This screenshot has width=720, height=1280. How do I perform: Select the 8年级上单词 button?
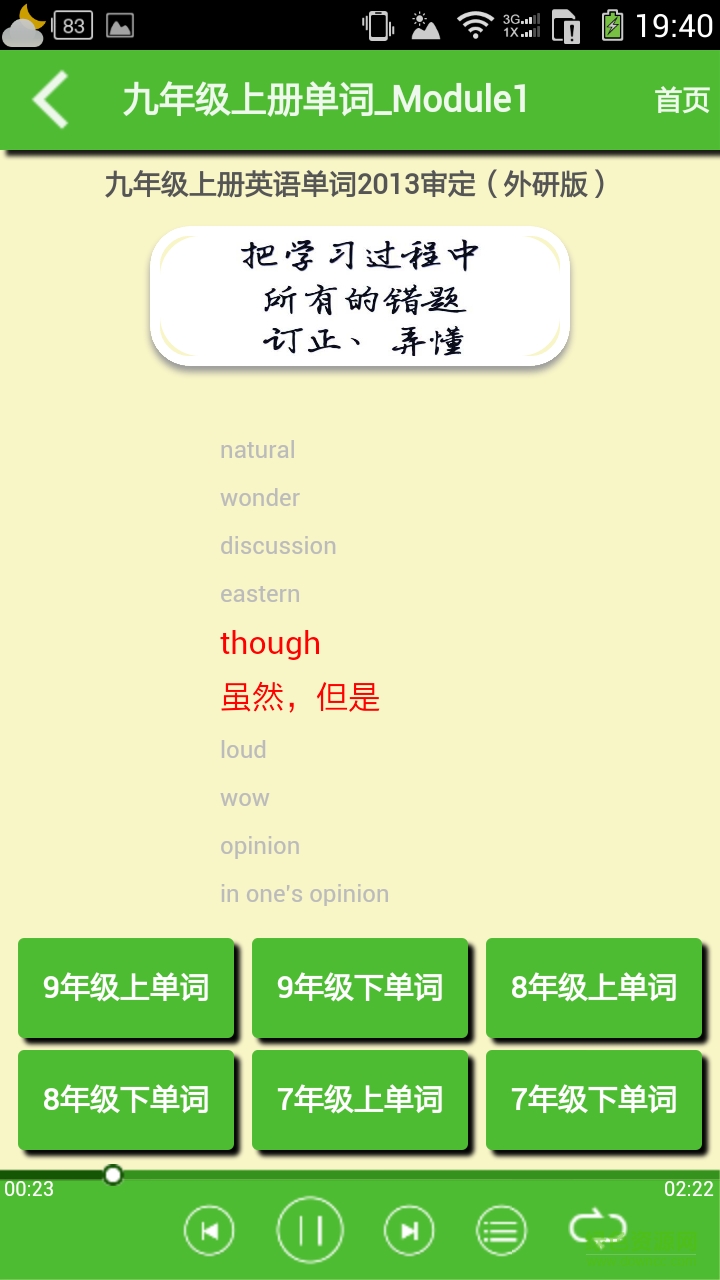tap(594, 987)
